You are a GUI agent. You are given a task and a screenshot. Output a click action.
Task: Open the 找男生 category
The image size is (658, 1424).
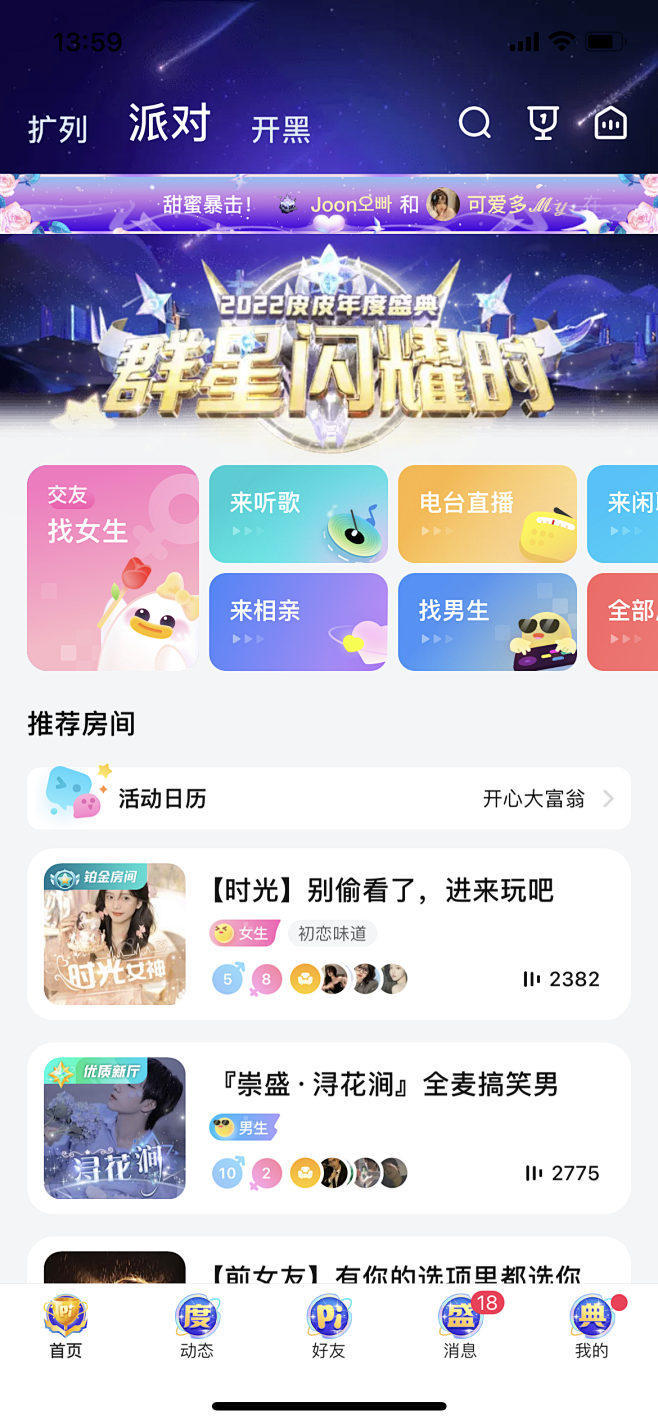[x=487, y=621]
